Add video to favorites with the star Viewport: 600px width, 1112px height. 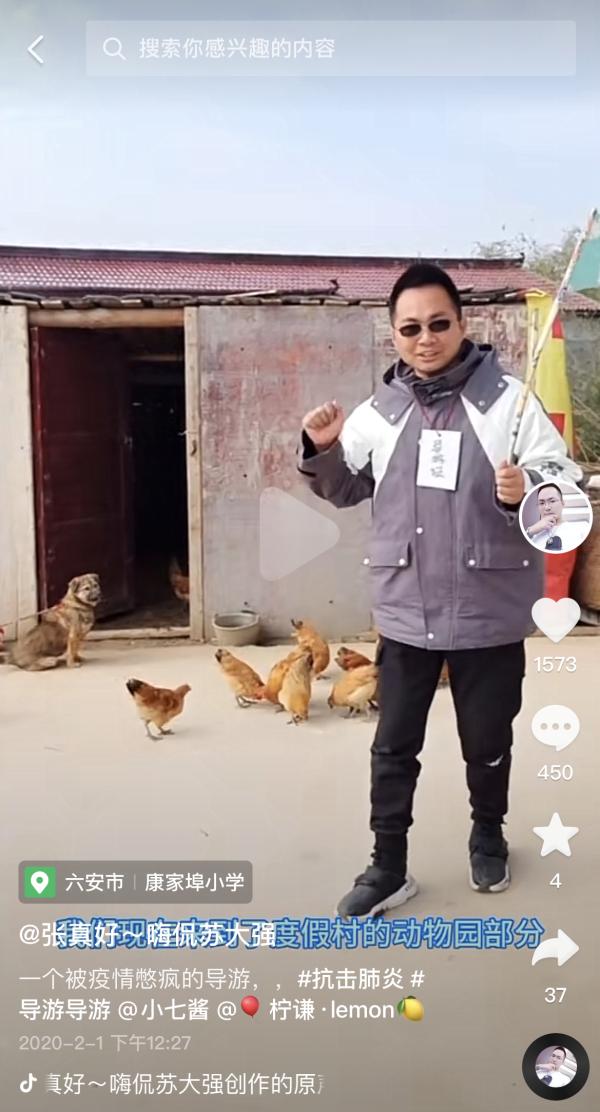555,835
